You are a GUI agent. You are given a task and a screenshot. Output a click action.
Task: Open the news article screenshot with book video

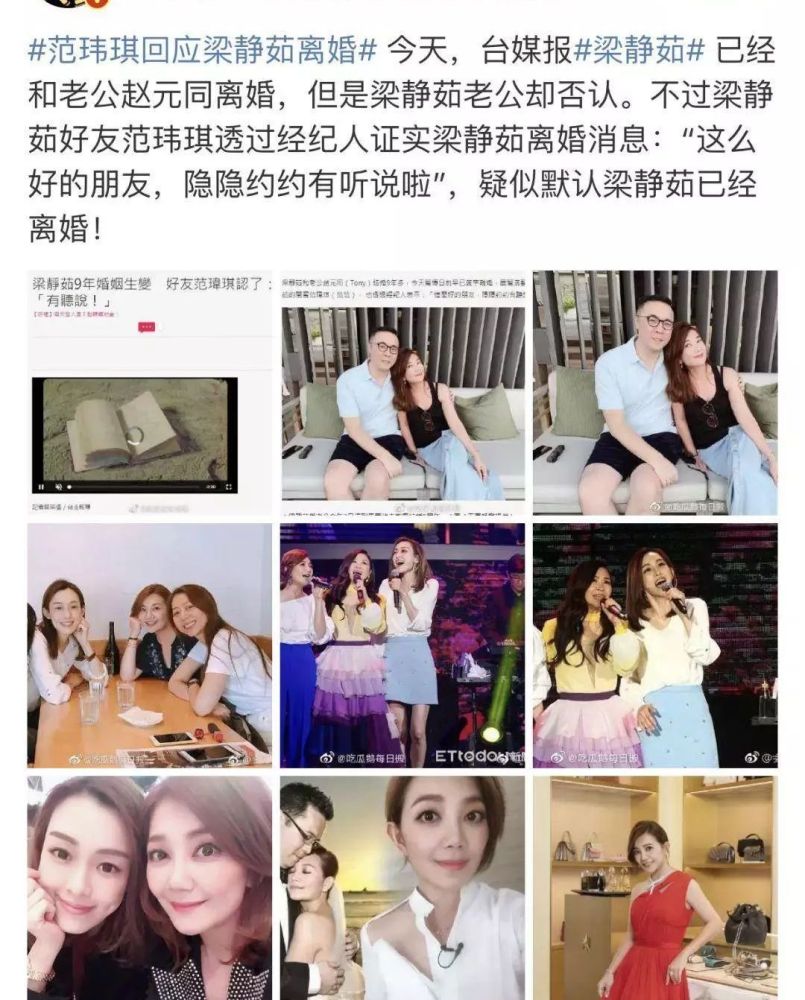(x=150, y=392)
